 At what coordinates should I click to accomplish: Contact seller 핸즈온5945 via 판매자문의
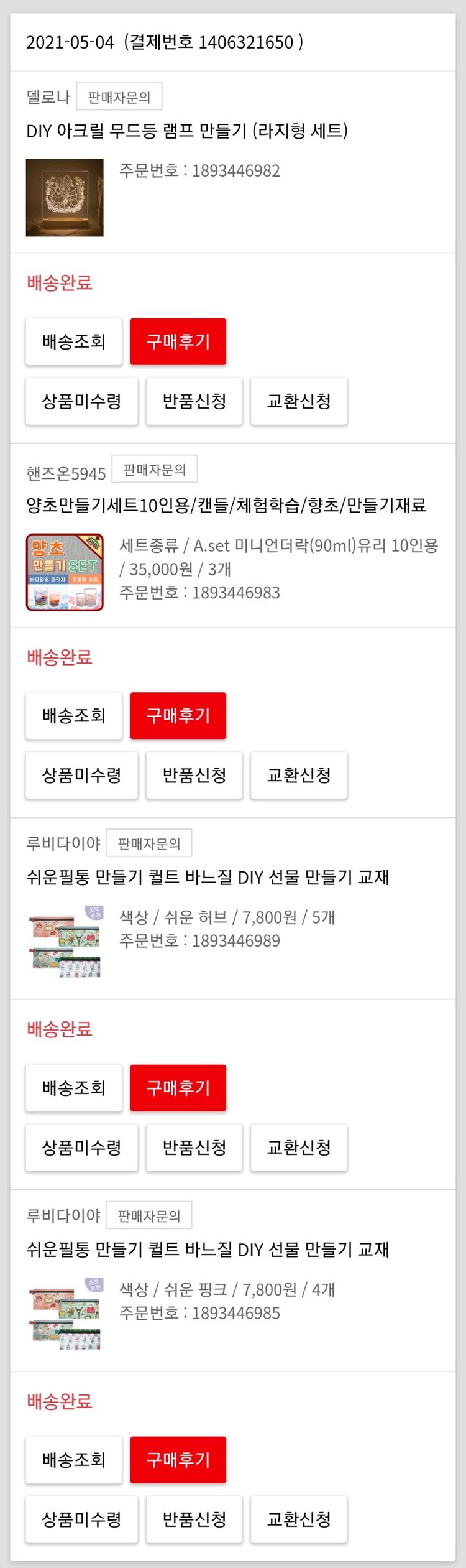pos(154,470)
